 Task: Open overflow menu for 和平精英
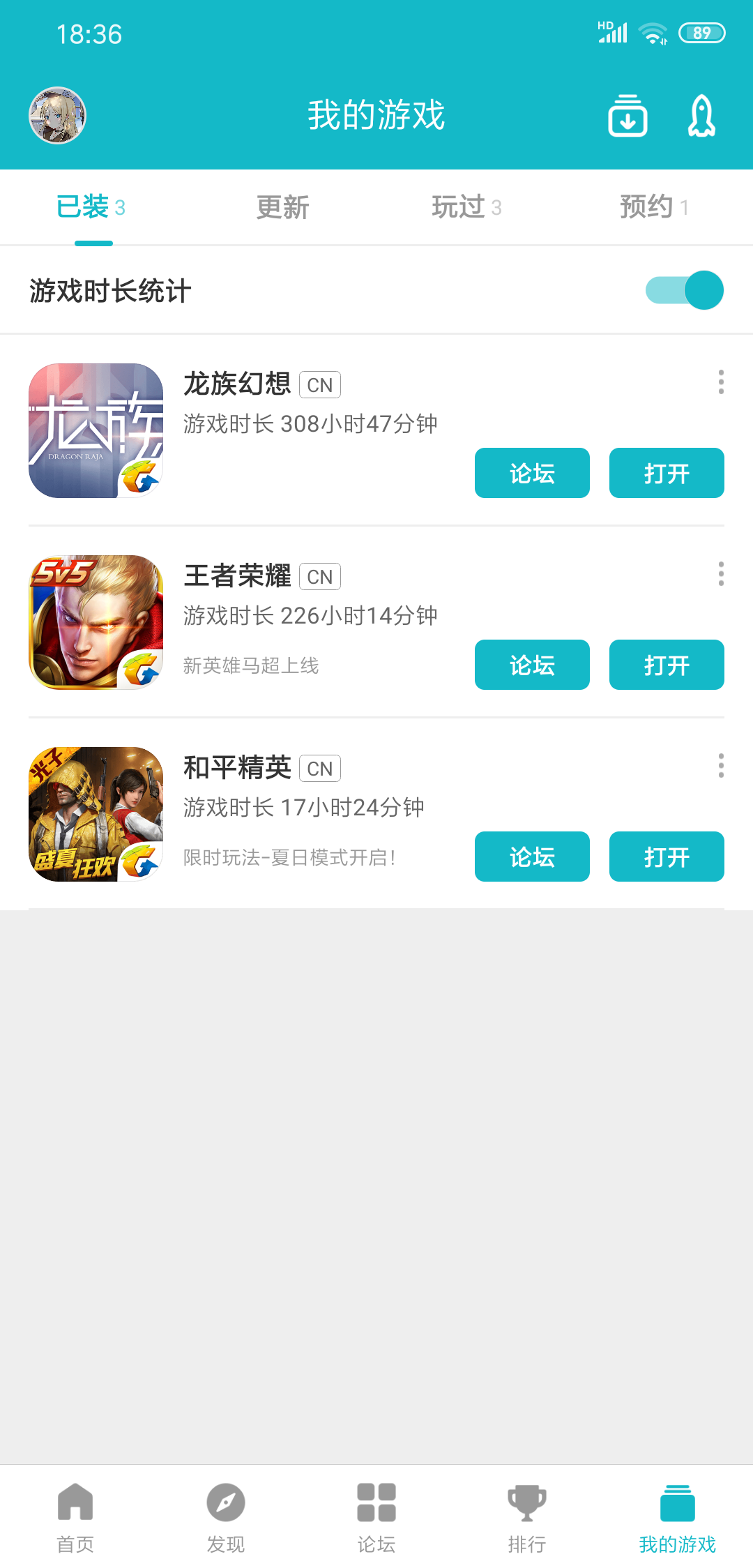[721, 766]
